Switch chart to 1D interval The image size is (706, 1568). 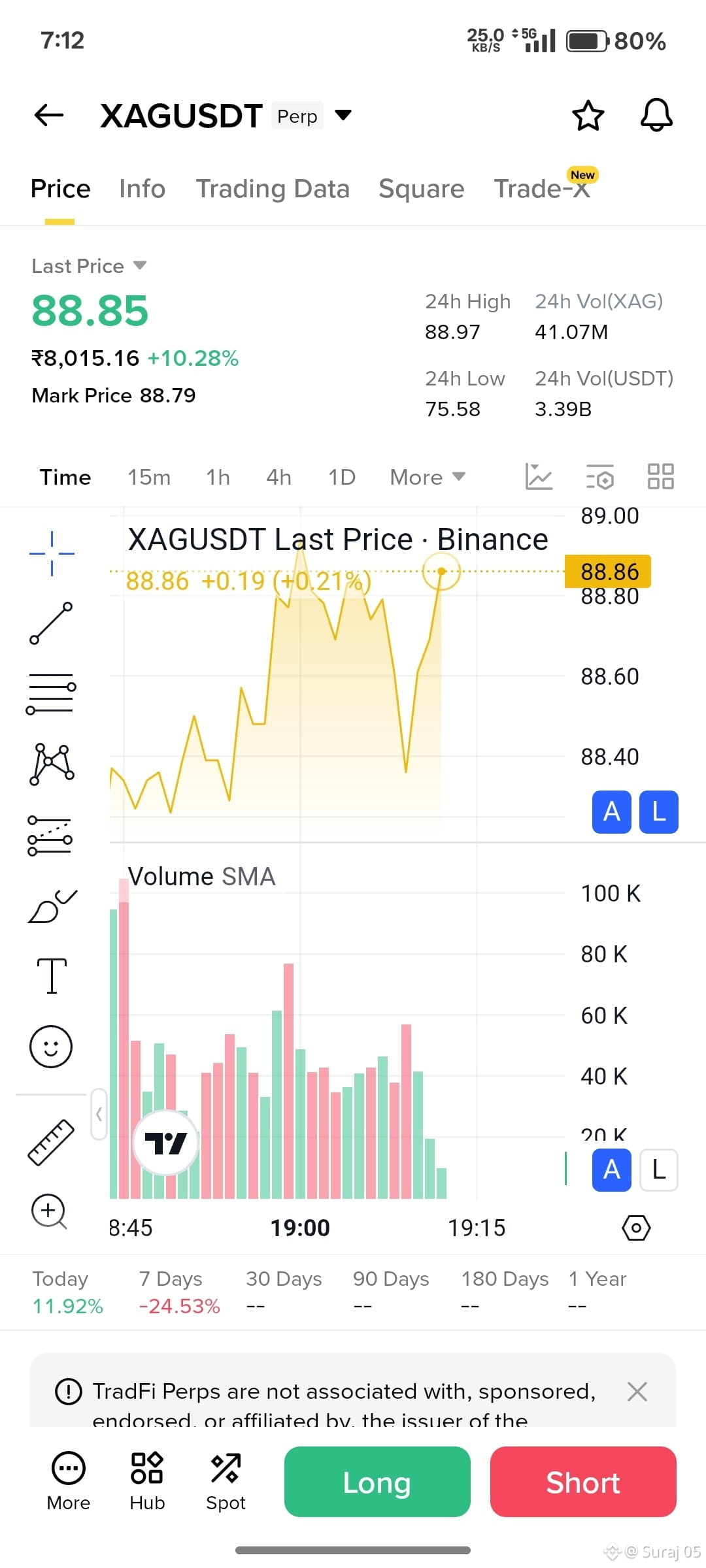(341, 478)
